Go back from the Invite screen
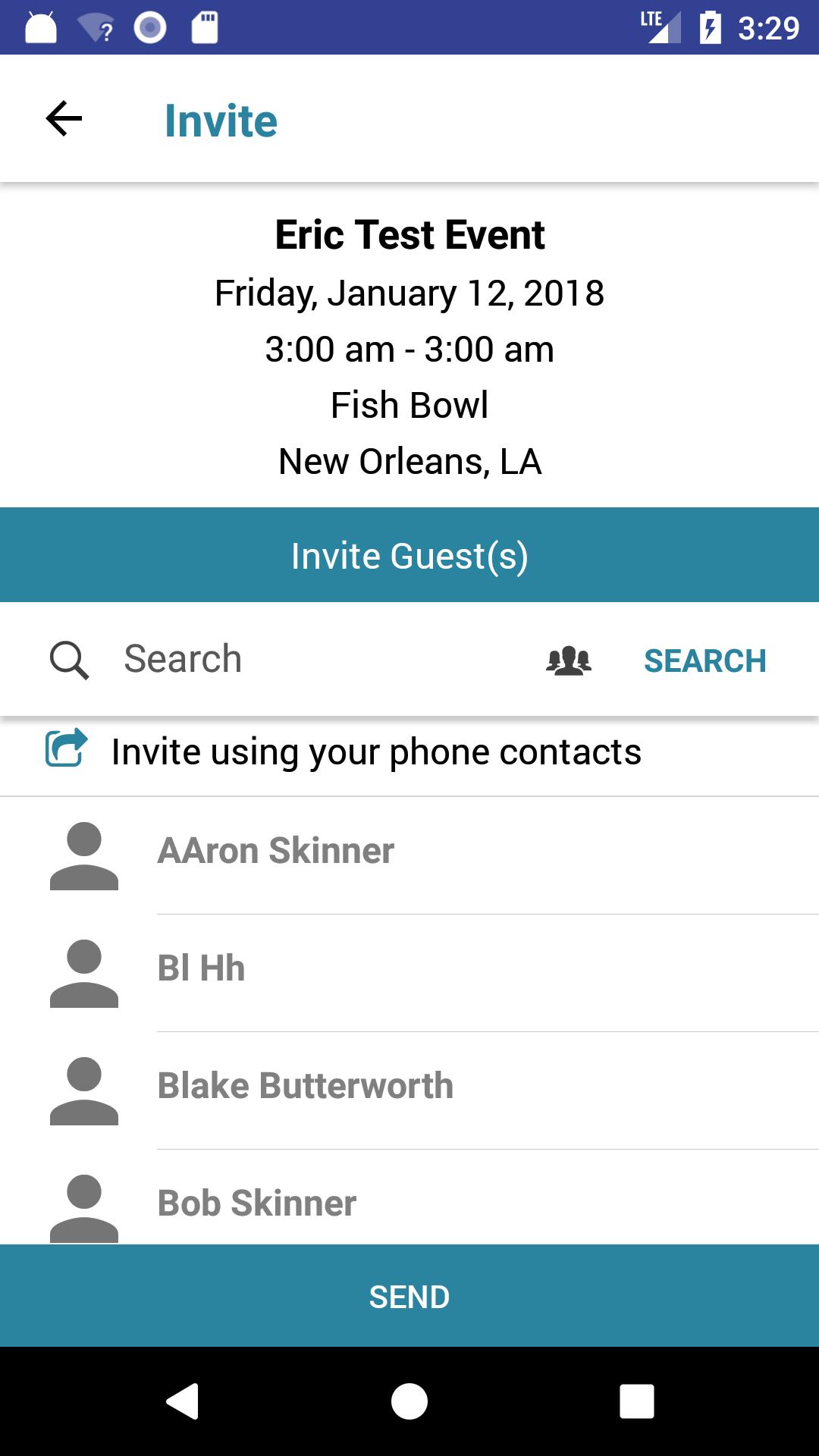This screenshot has width=819, height=1456. coord(64,119)
